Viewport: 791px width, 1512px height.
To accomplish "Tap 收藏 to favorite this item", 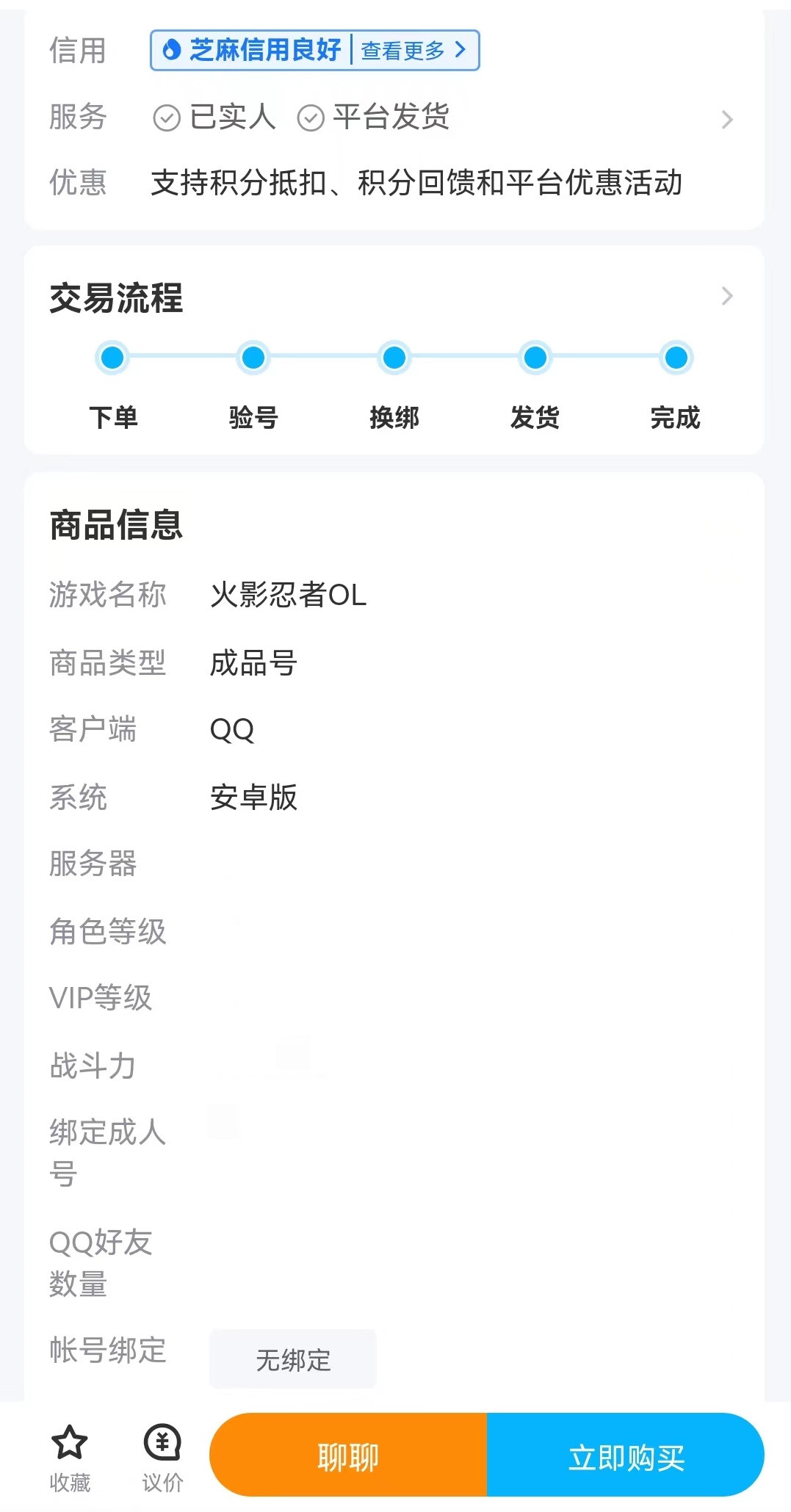I will pos(70,1457).
